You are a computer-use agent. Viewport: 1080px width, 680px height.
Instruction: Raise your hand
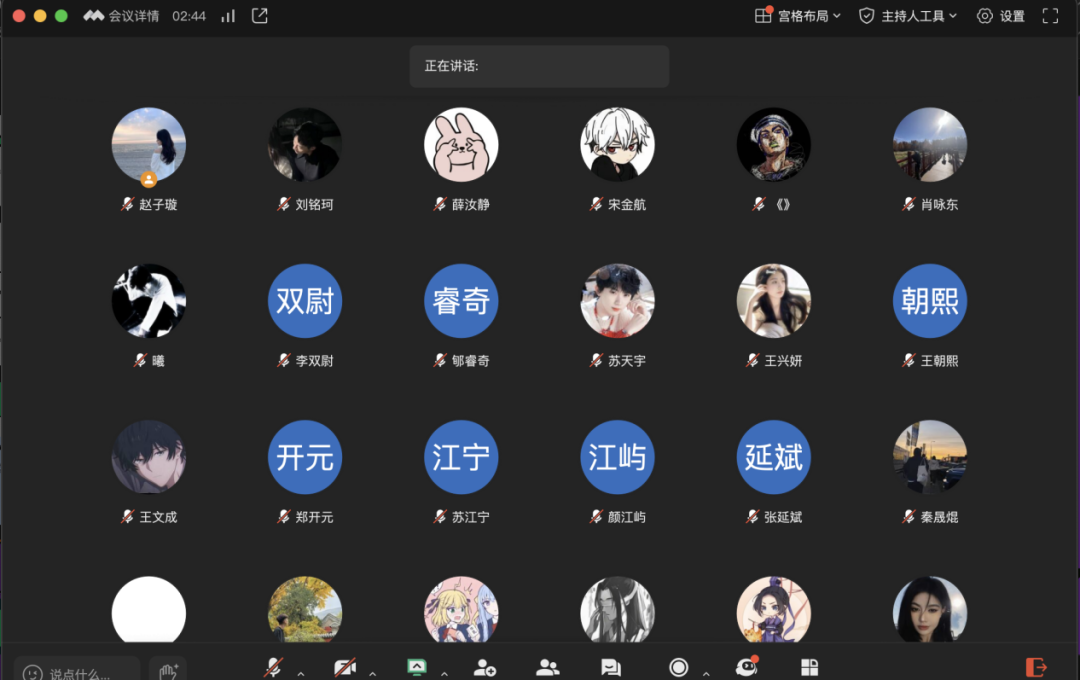(168, 670)
